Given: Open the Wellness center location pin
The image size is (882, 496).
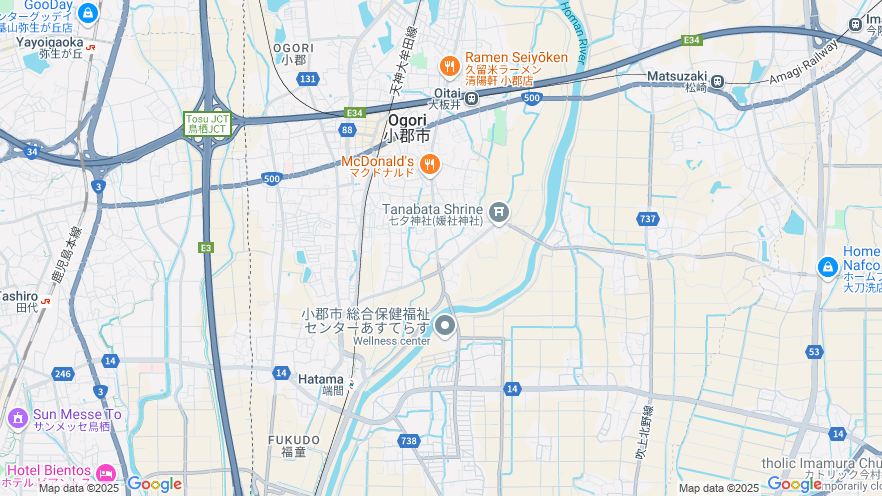Looking at the screenshot, I should click(445, 326).
